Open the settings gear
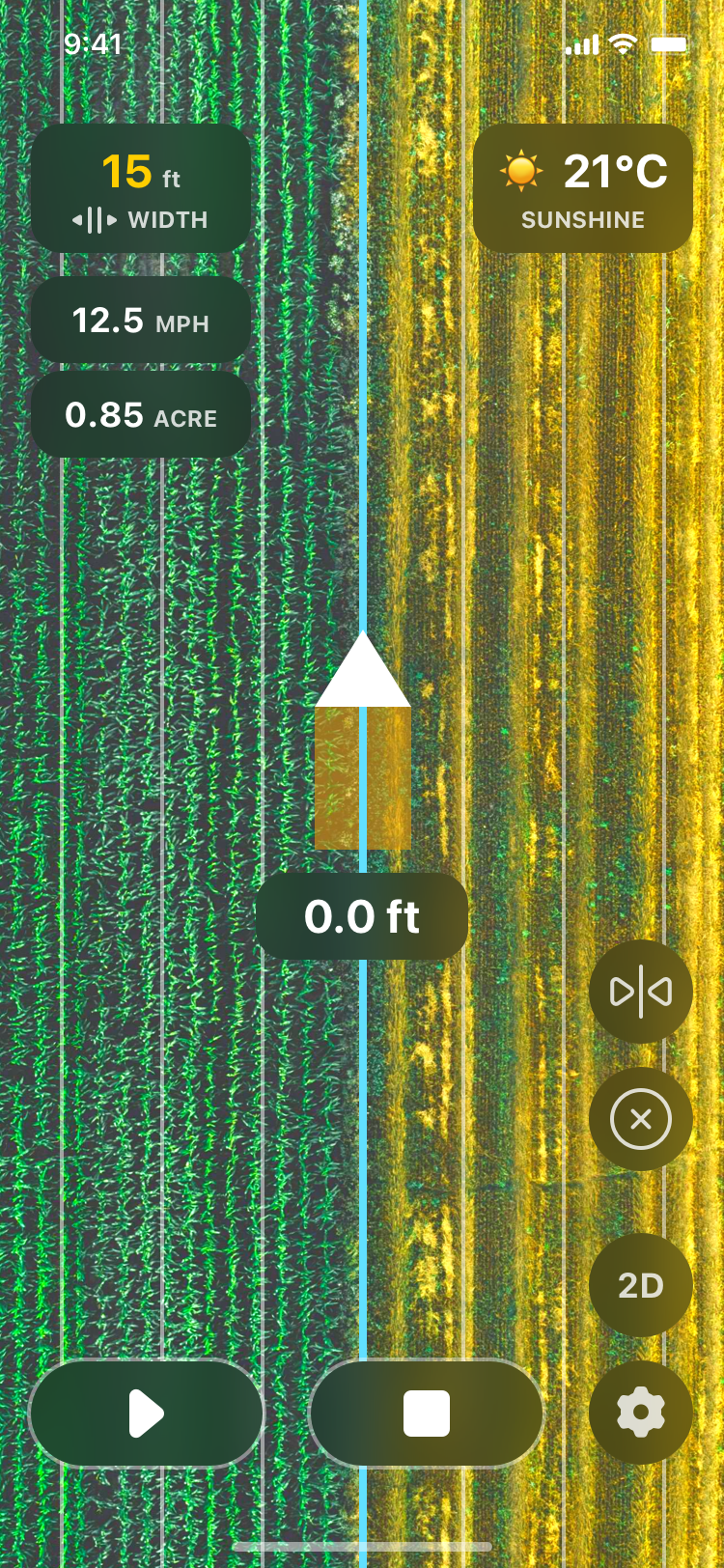 pos(640,1413)
